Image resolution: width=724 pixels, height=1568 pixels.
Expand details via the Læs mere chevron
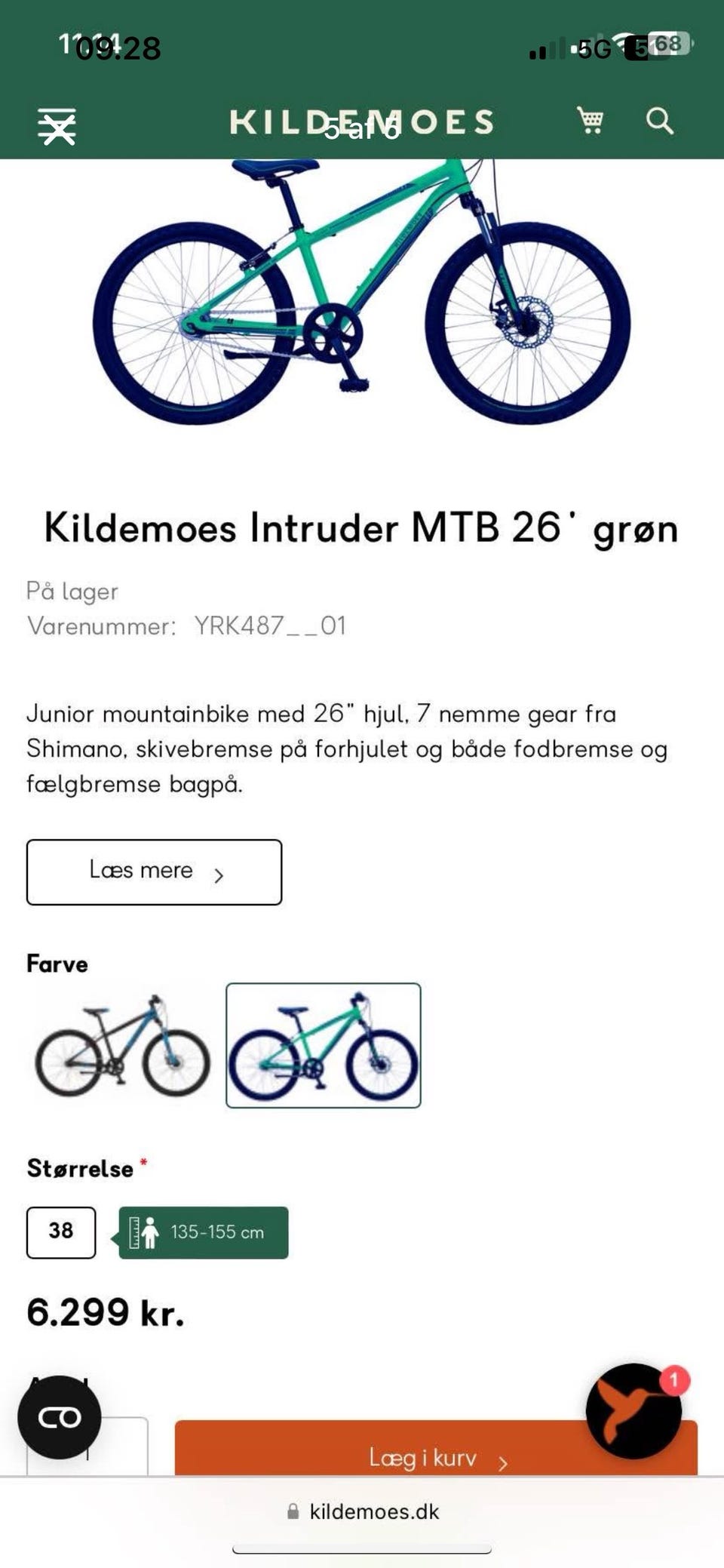point(219,873)
